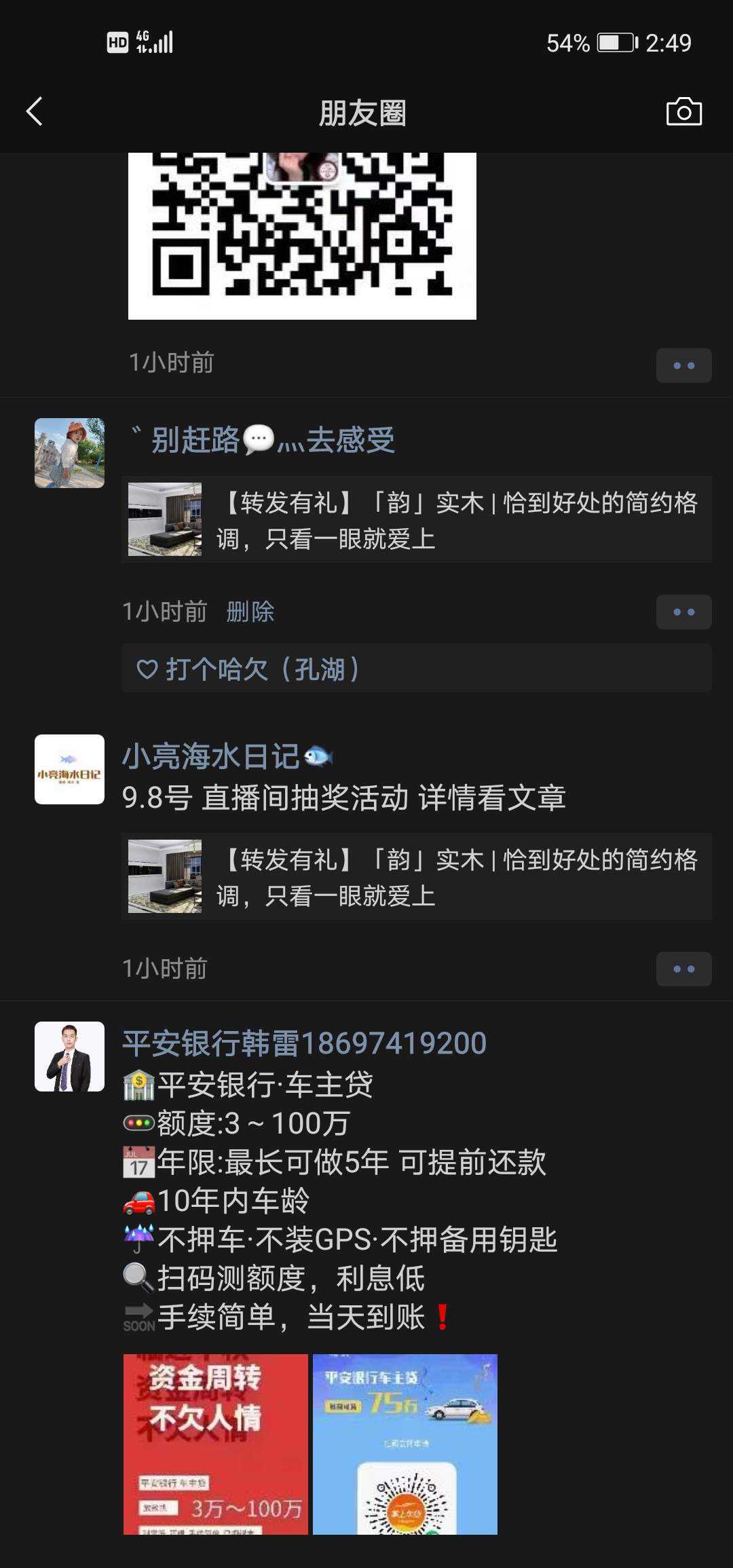Open shared article in 别赶路's post
This screenshot has height=1568, width=733.
(416, 520)
